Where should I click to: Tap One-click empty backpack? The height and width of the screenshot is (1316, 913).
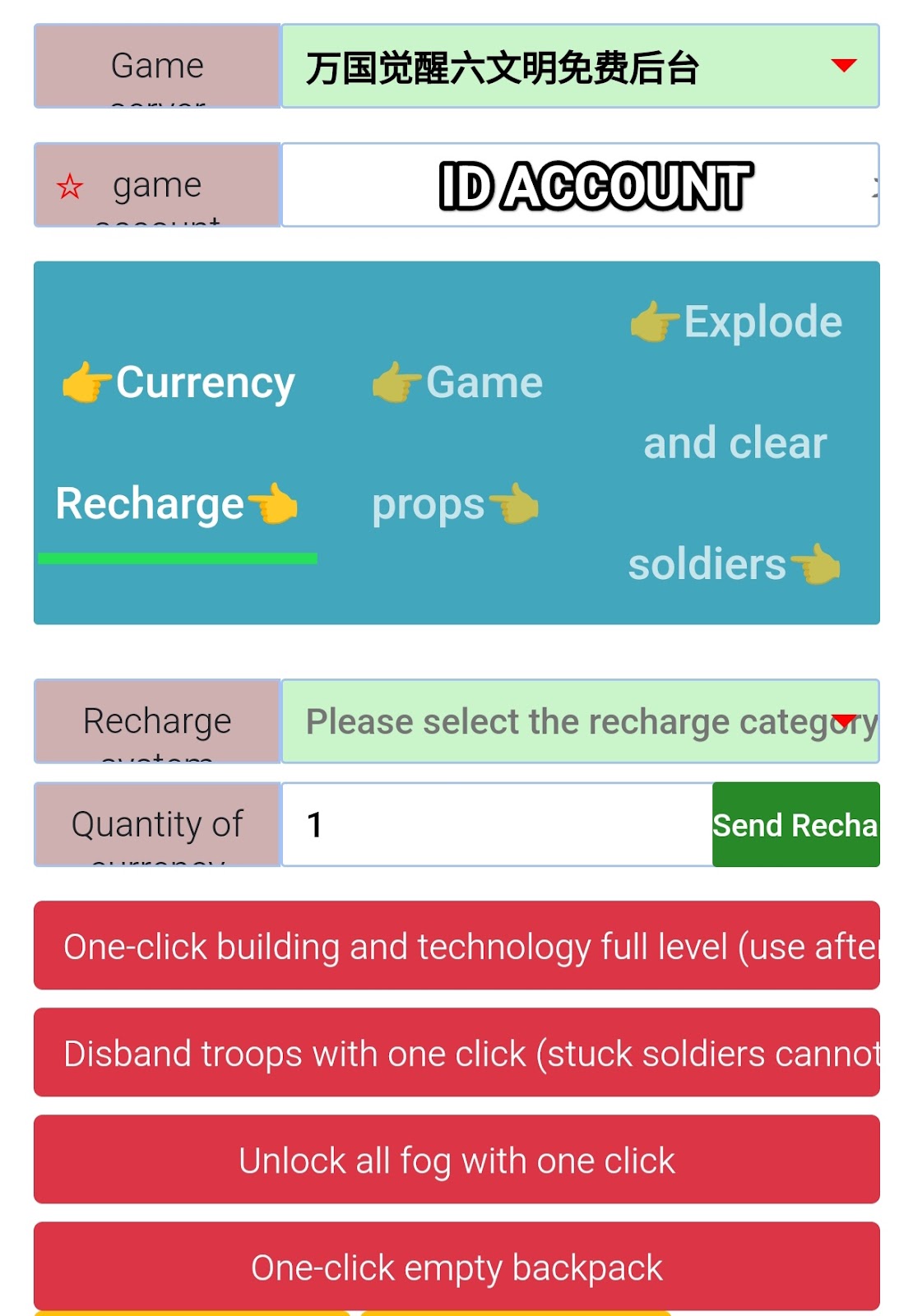click(x=456, y=1267)
